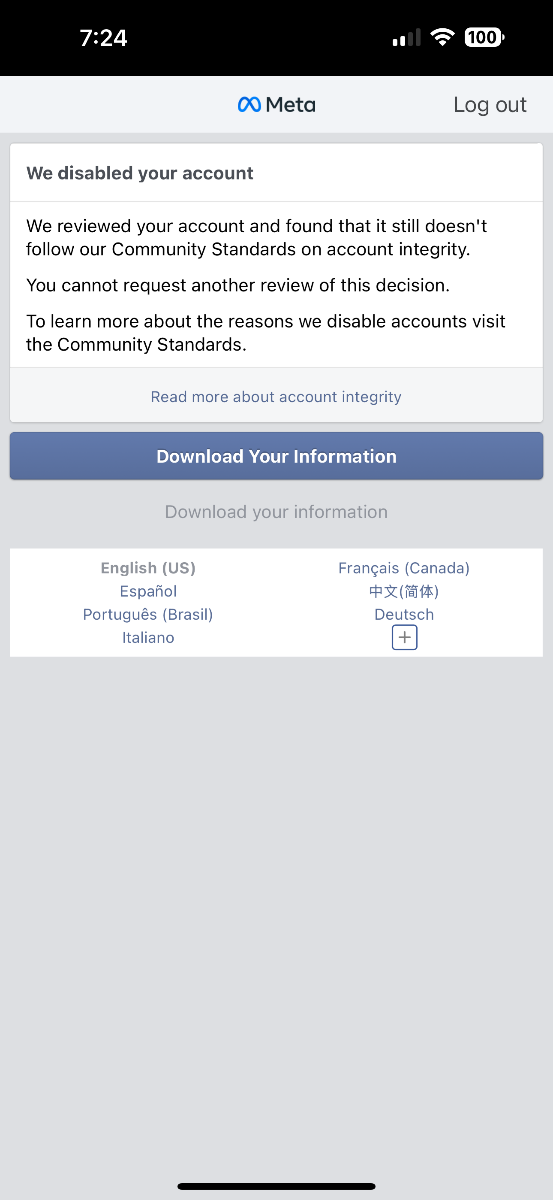Log out of the Meta account
The image size is (553, 1200).
[489, 105]
